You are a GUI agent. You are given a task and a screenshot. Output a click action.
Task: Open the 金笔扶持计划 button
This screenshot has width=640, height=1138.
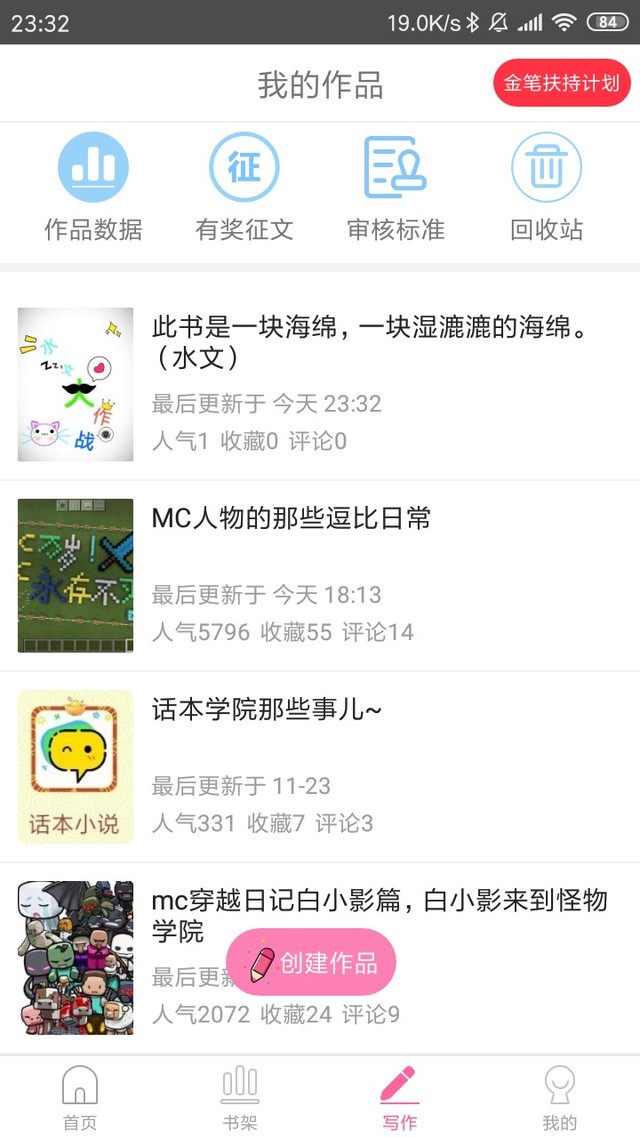click(562, 83)
